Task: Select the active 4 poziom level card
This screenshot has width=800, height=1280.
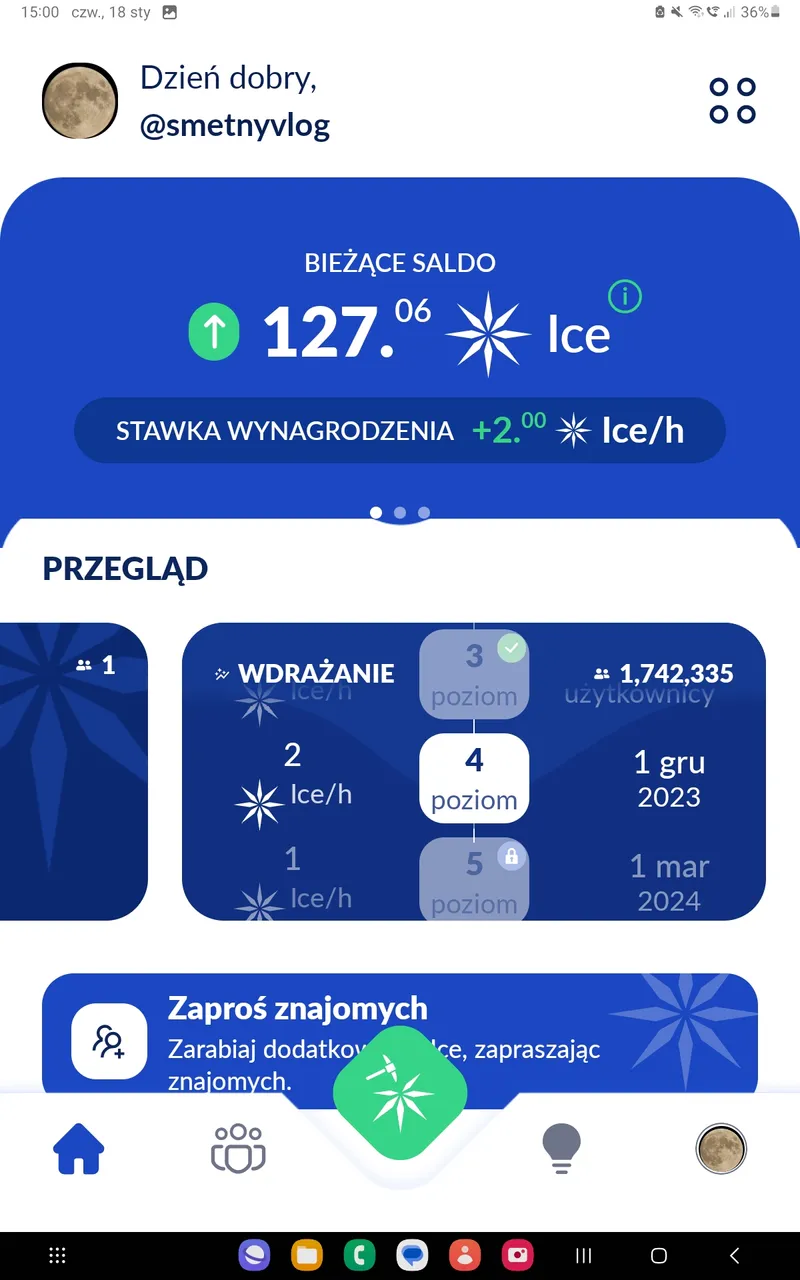Action: pyautogui.click(x=473, y=778)
